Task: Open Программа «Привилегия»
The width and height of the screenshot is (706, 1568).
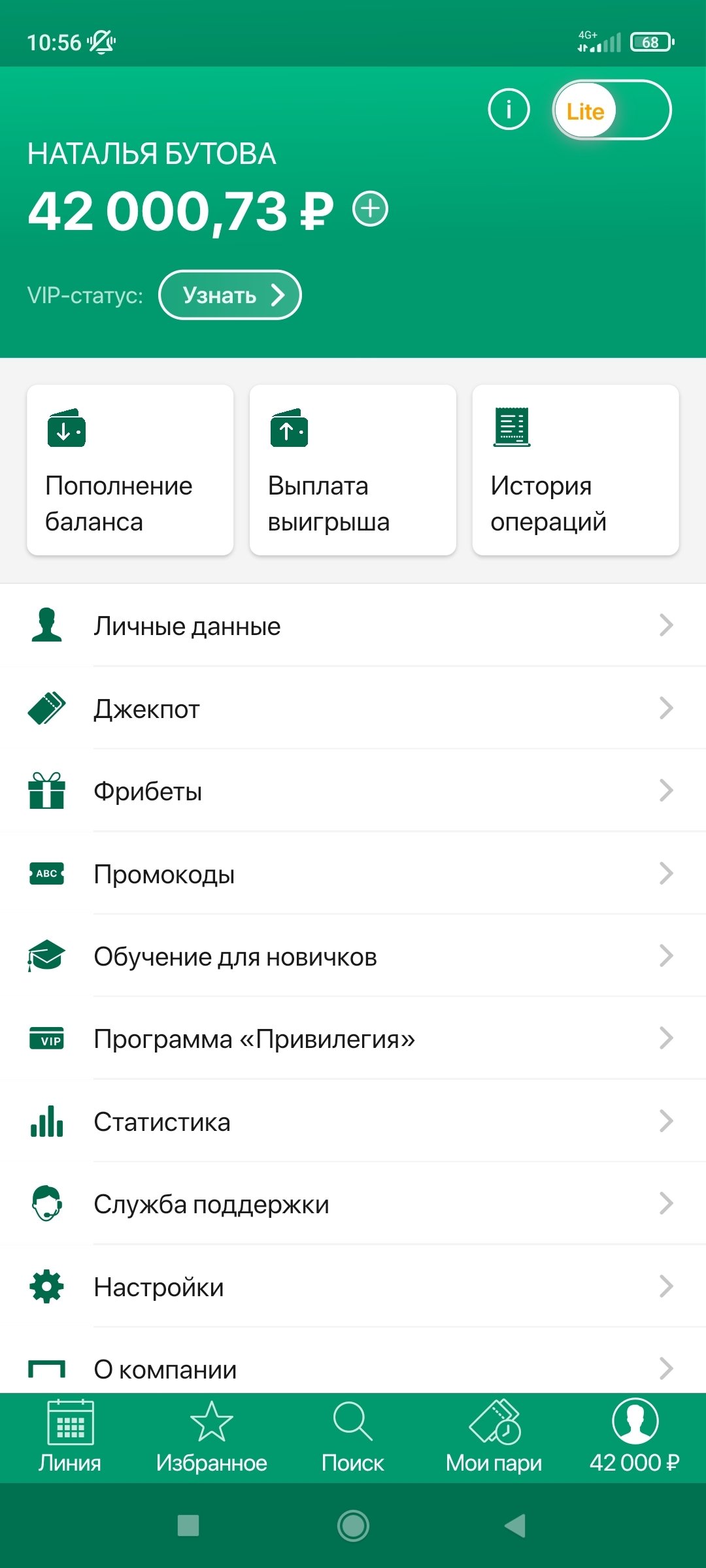Action: (353, 1039)
